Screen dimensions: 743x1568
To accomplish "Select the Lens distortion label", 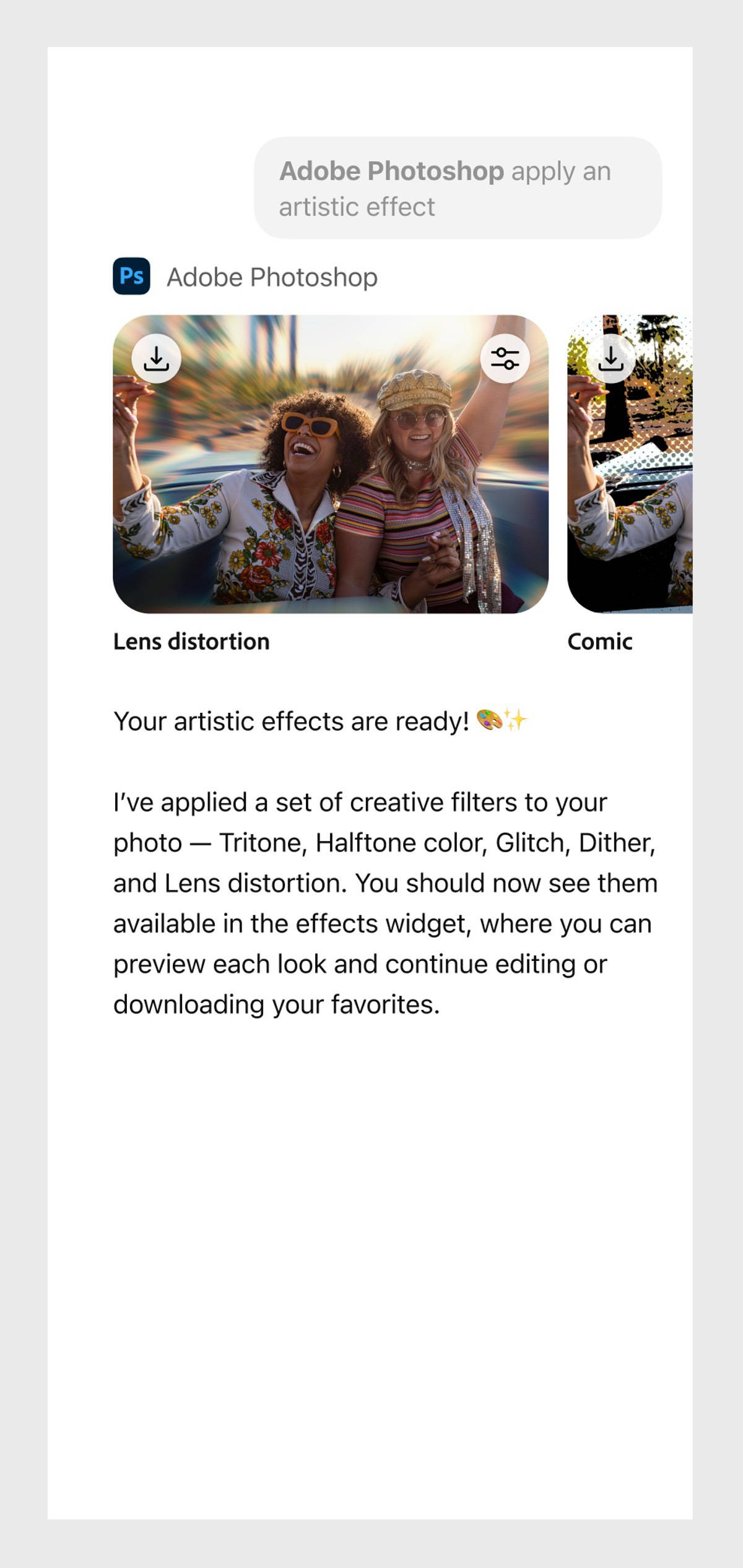I will pyautogui.click(x=192, y=641).
